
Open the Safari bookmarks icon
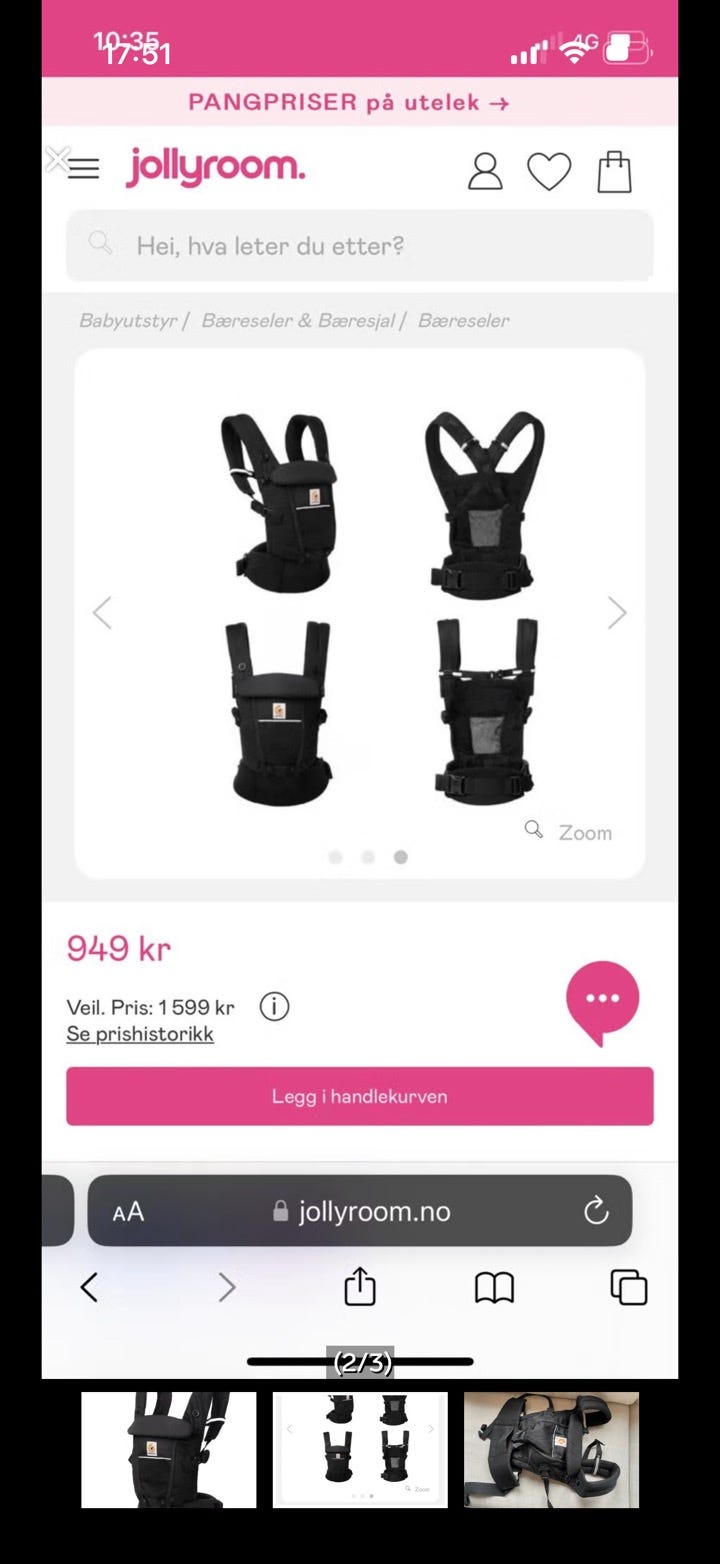(494, 1288)
